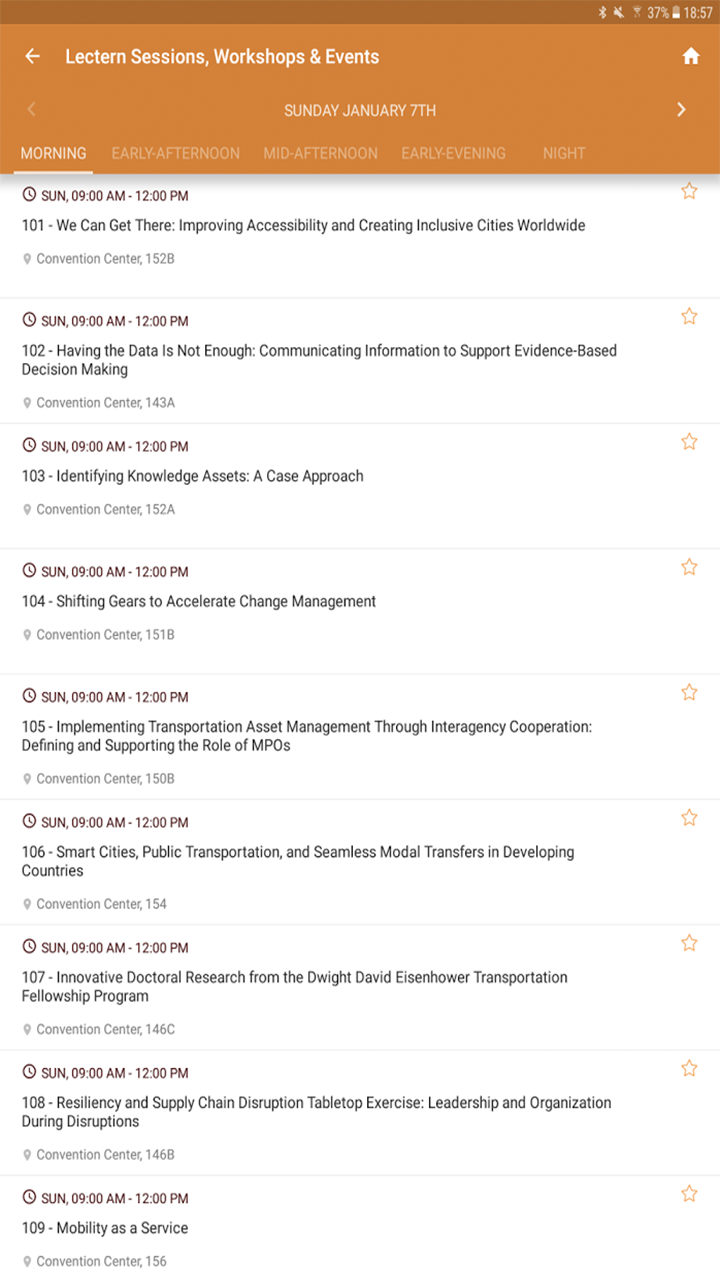Open session 103 Identifying Knowledge Assets
This screenshot has height=1280, width=720.
pos(193,477)
